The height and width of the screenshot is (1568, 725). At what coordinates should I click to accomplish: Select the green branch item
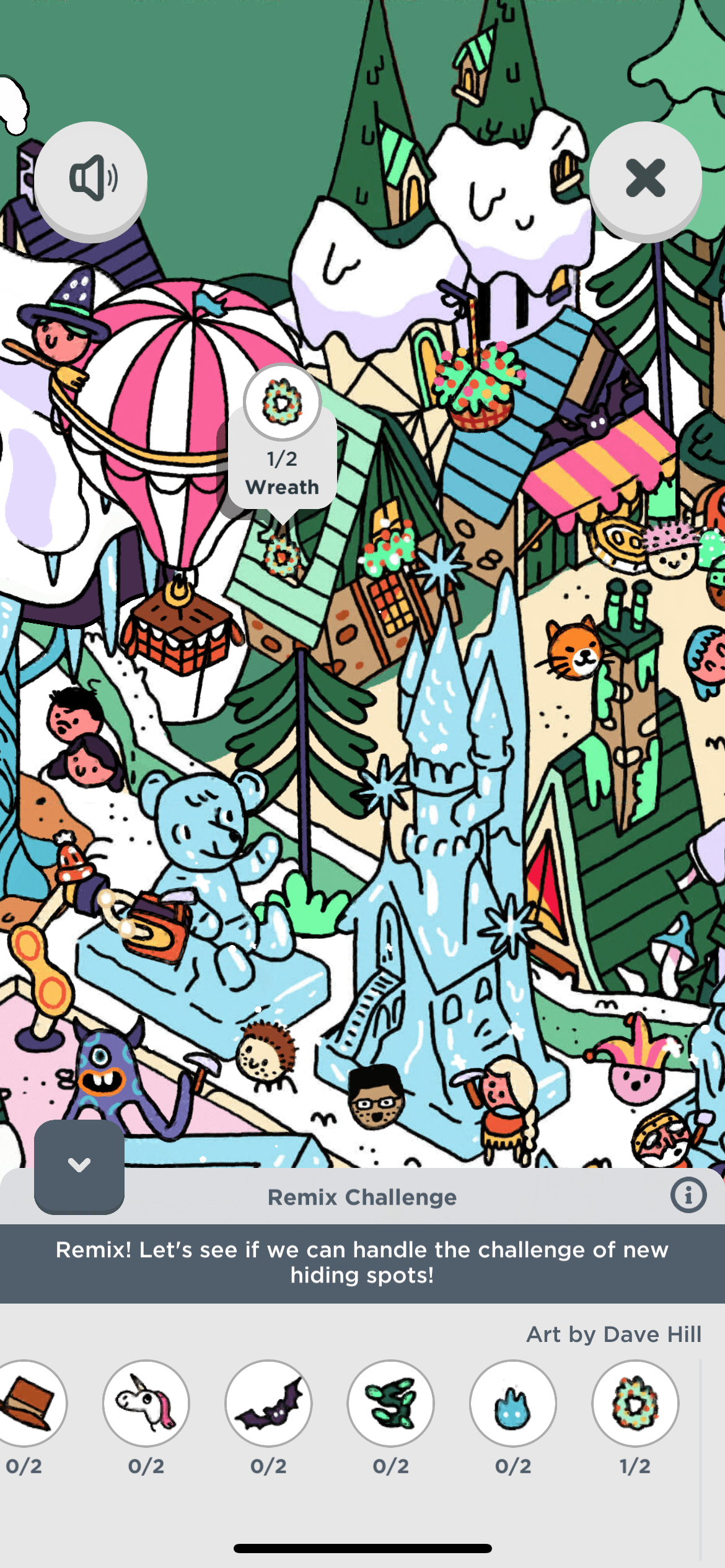pyautogui.click(x=391, y=1403)
